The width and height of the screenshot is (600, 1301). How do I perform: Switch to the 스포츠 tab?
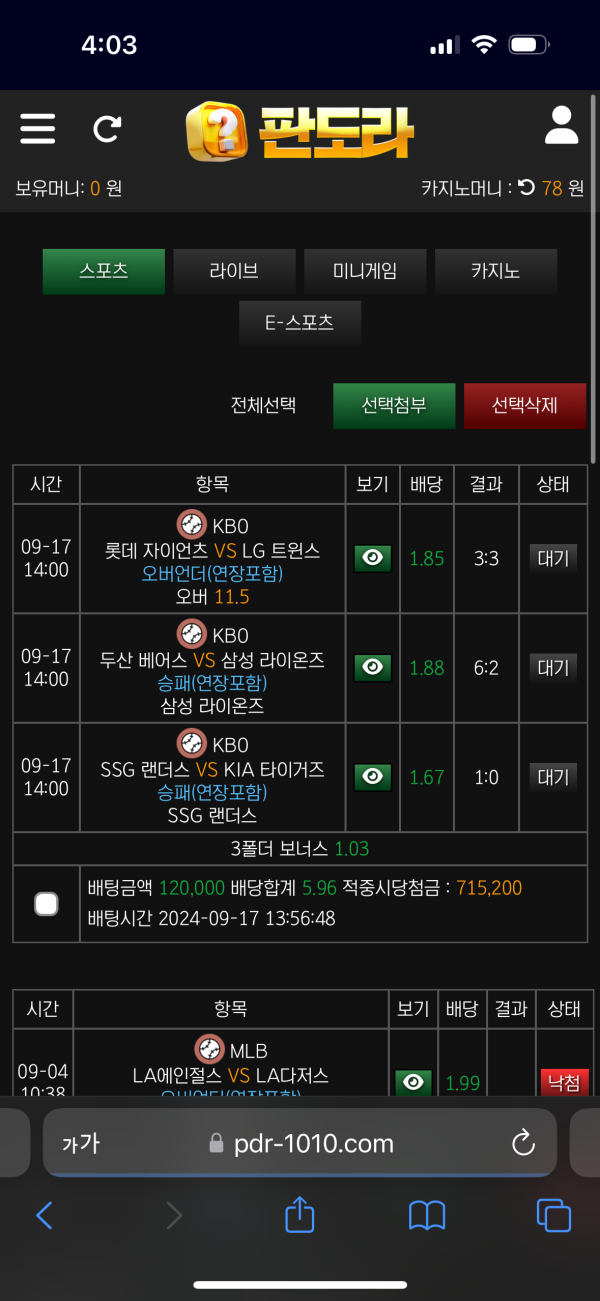pyautogui.click(x=104, y=271)
